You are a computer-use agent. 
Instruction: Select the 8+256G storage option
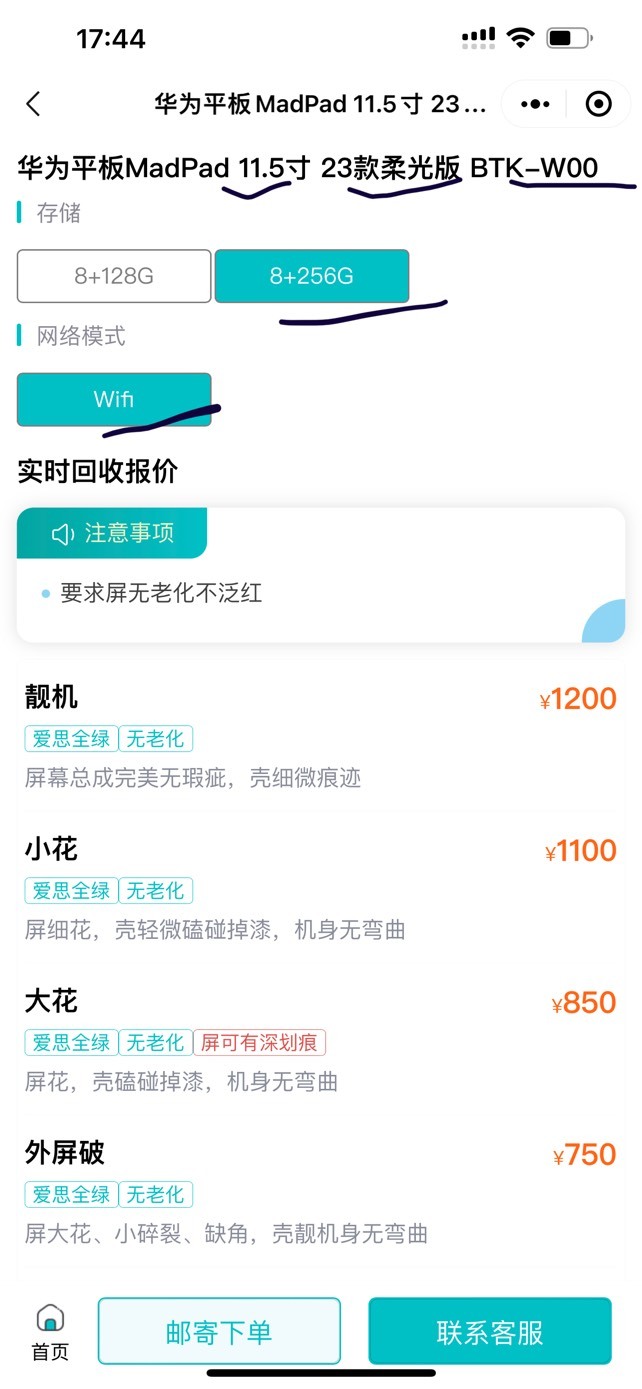[312, 276]
